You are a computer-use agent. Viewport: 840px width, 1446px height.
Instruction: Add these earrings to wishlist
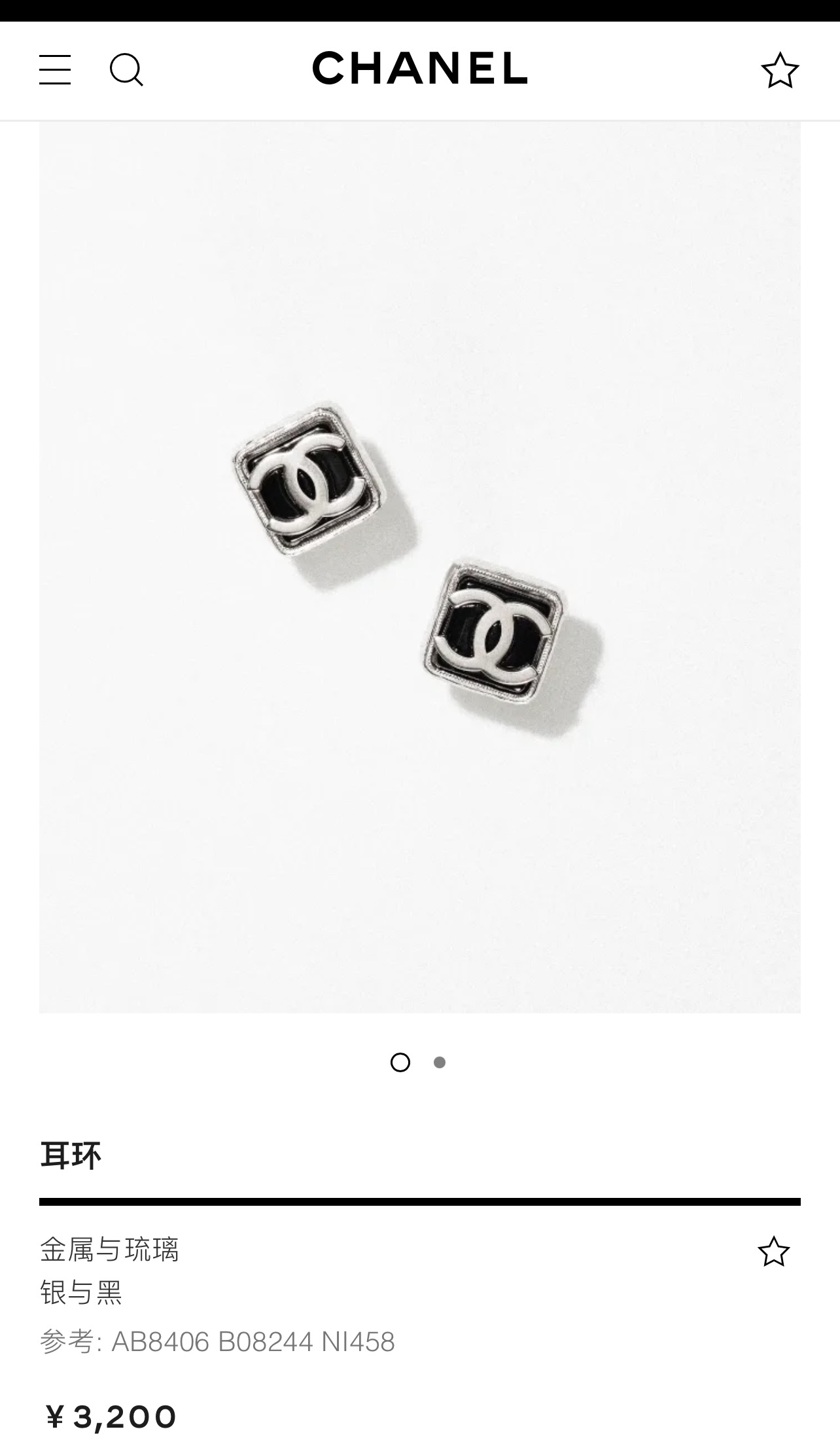click(773, 1252)
